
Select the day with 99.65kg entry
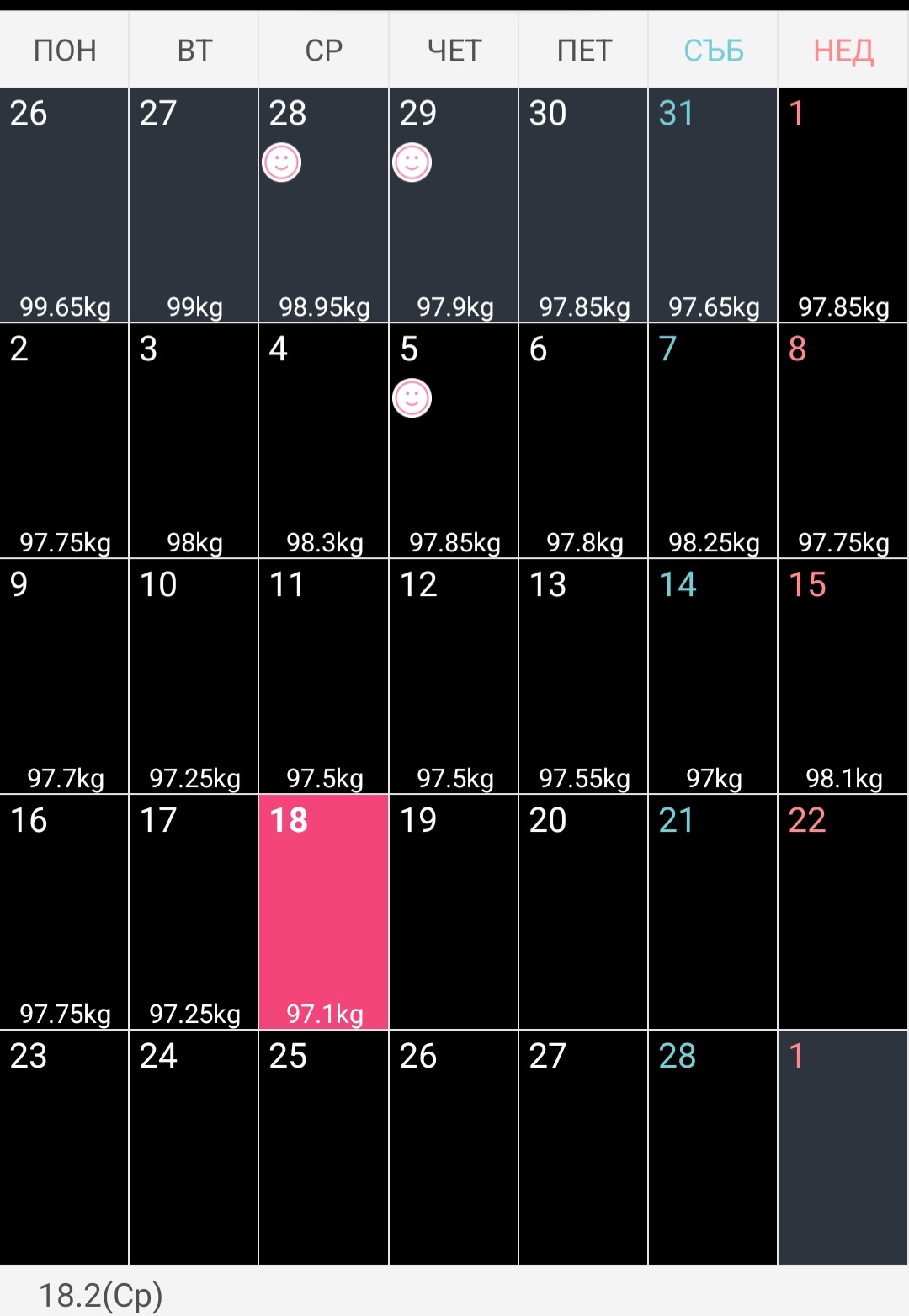[x=64, y=205]
